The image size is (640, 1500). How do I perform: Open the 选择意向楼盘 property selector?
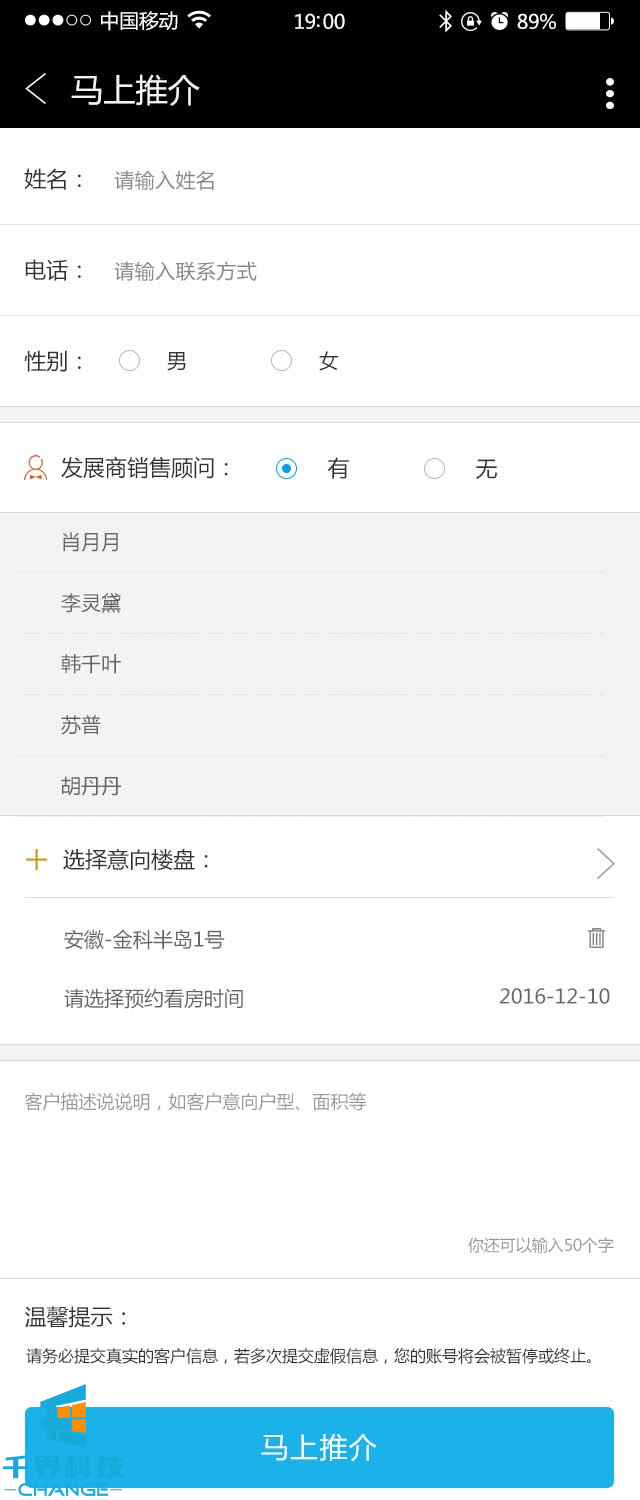(x=320, y=860)
